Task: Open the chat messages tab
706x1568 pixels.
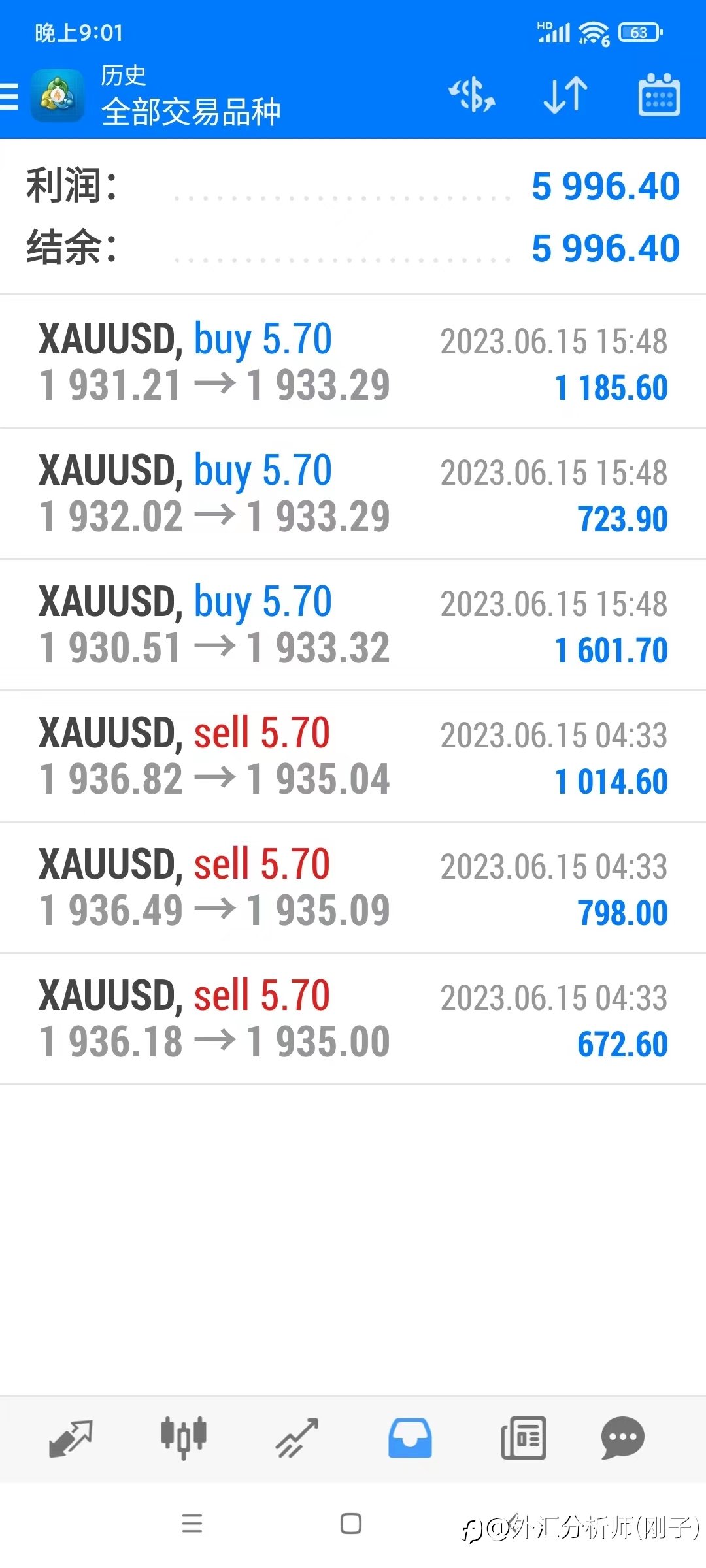Action: pyautogui.click(x=622, y=1438)
